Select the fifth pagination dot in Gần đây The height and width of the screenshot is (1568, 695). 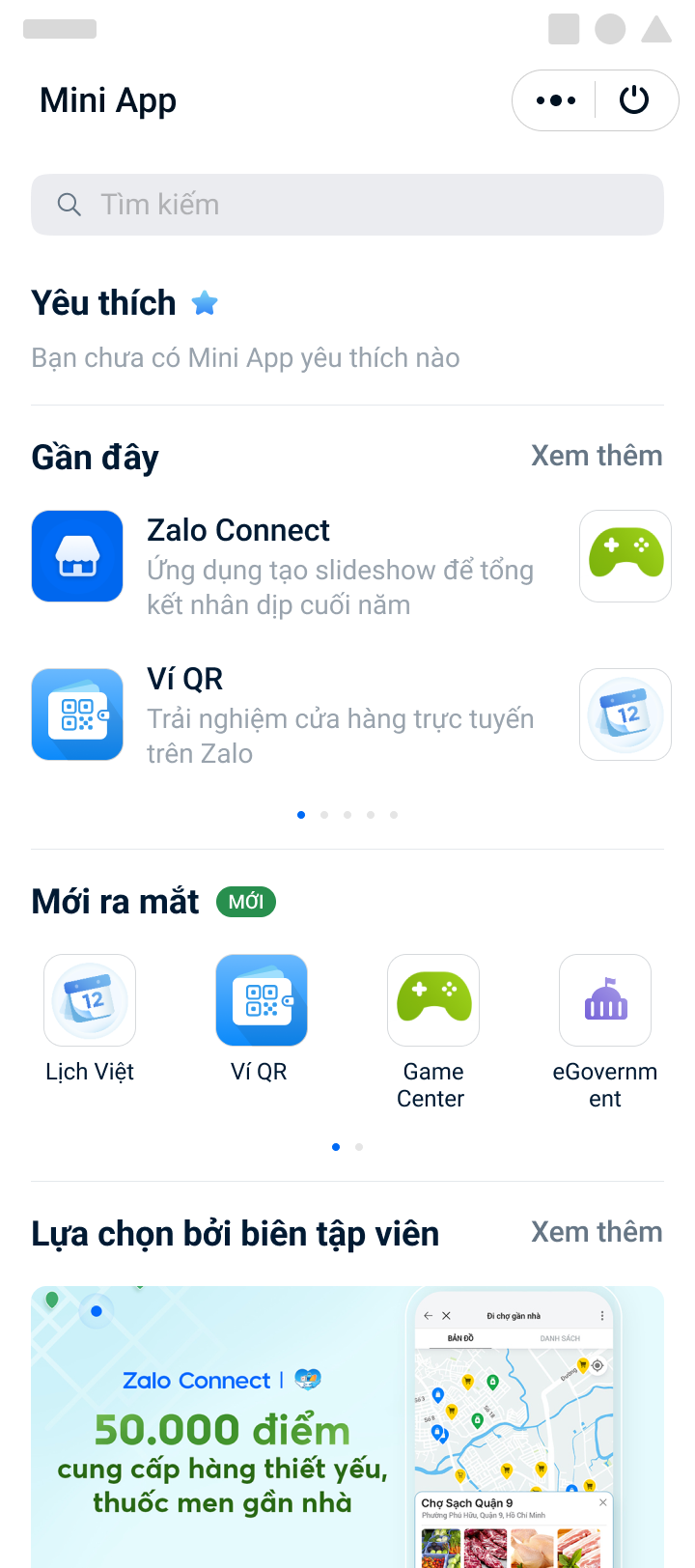(x=394, y=814)
